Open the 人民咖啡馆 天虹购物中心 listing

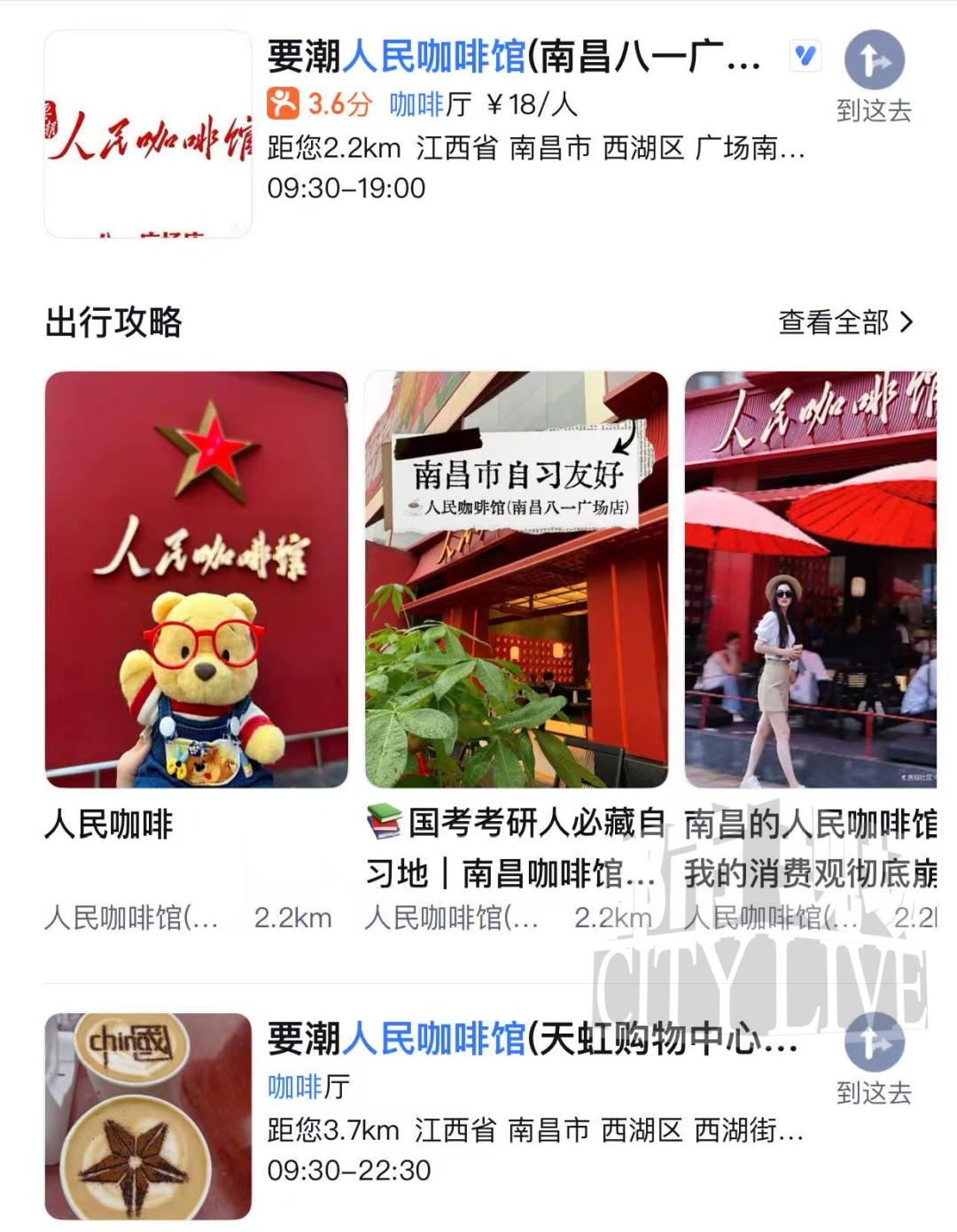click(x=532, y=1040)
